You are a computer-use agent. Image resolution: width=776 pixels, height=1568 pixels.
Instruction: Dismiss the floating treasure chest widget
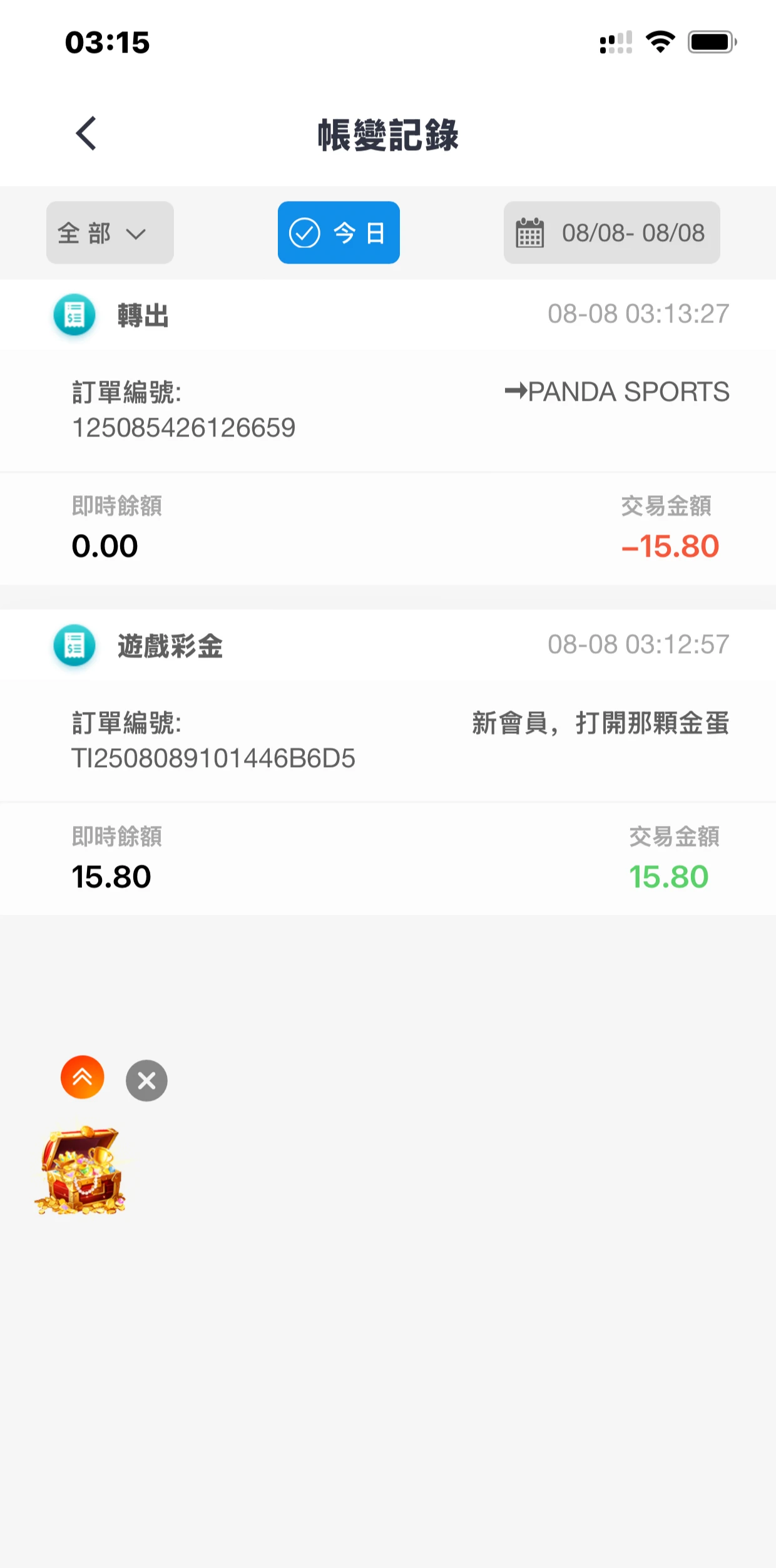146,1080
